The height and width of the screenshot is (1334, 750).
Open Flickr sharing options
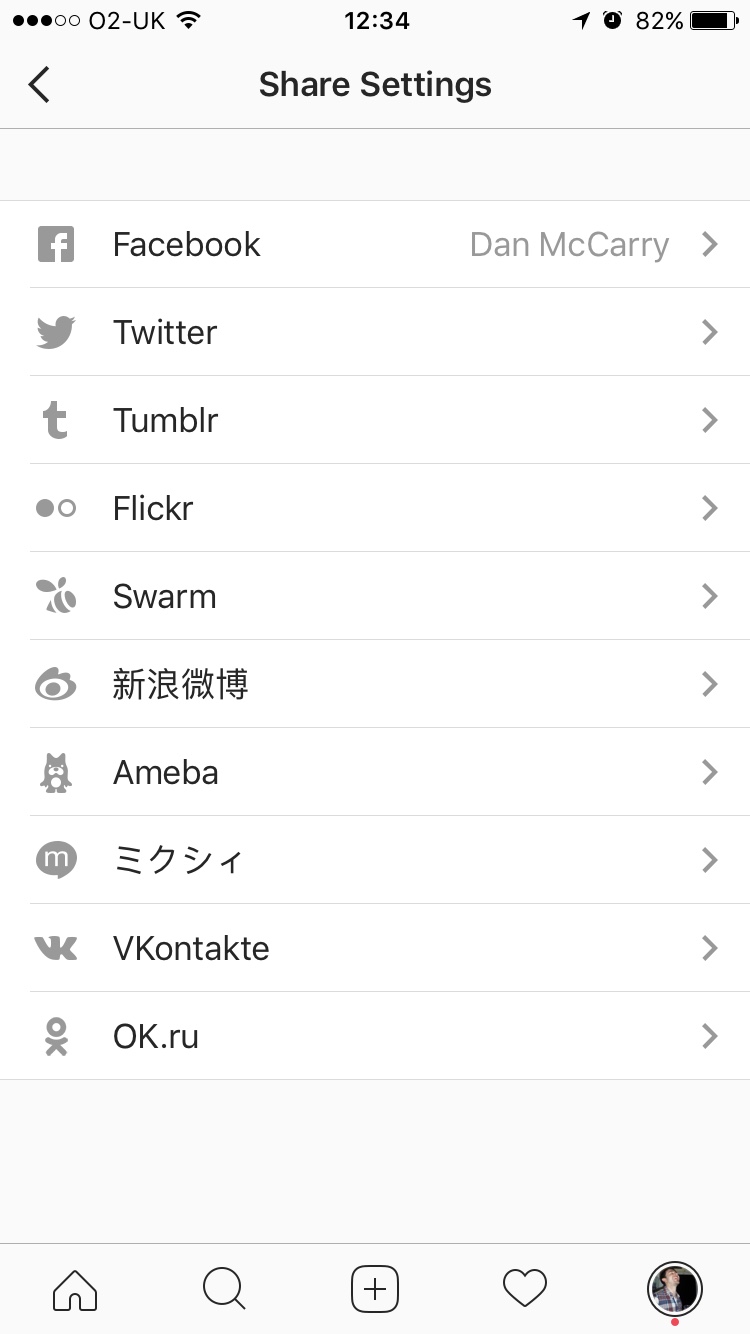[x=375, y=508]
